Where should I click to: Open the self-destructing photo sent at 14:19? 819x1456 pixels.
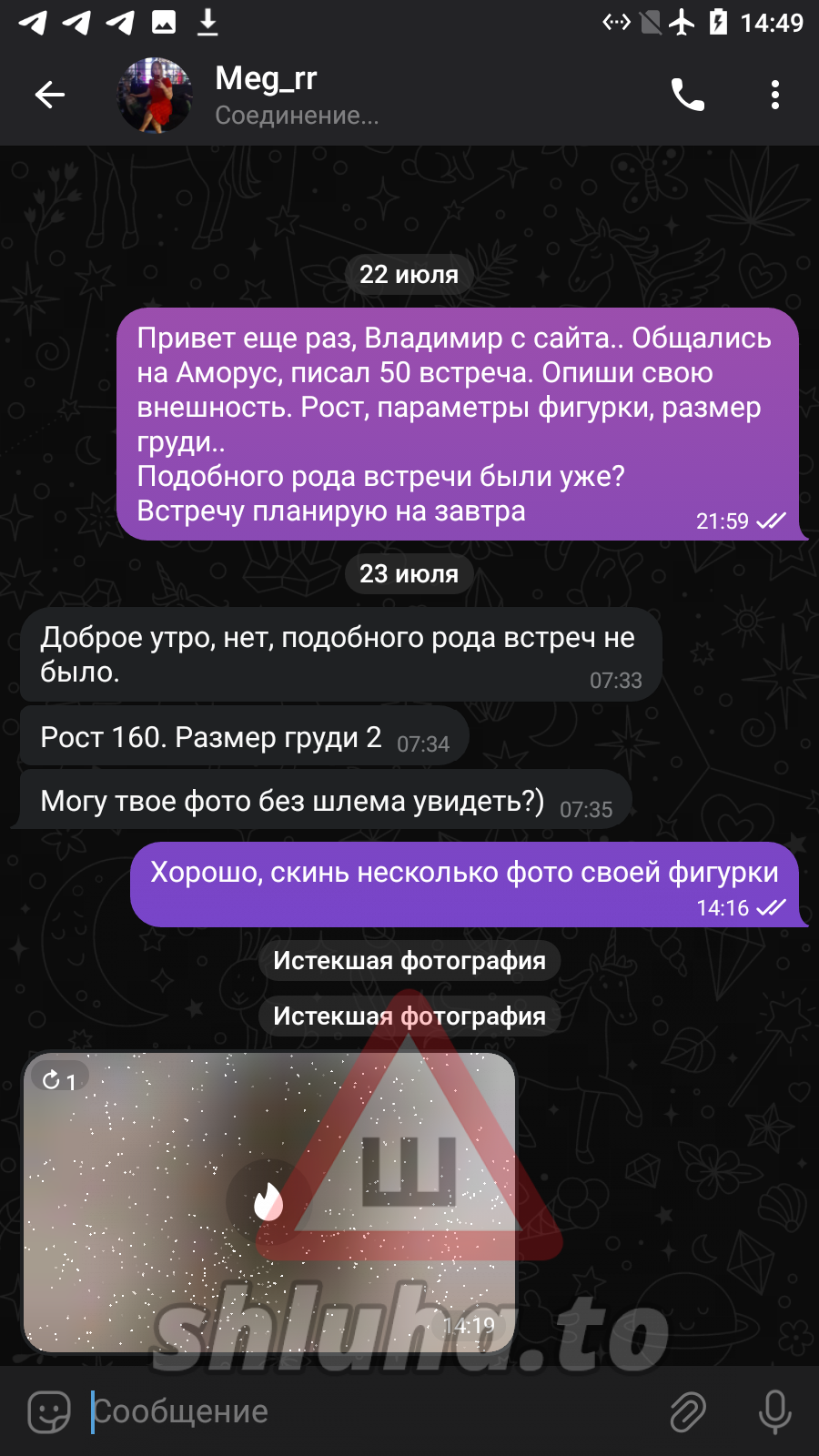coord(269,1201)
